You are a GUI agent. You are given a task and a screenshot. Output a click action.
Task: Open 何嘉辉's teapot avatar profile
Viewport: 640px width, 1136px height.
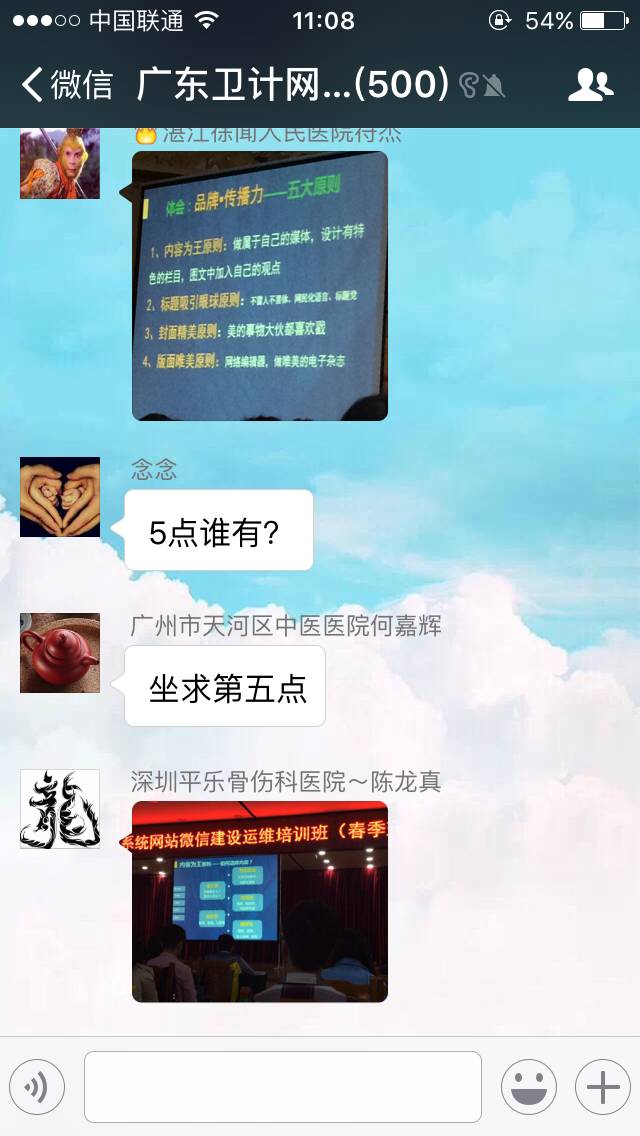tap(60, 653)
